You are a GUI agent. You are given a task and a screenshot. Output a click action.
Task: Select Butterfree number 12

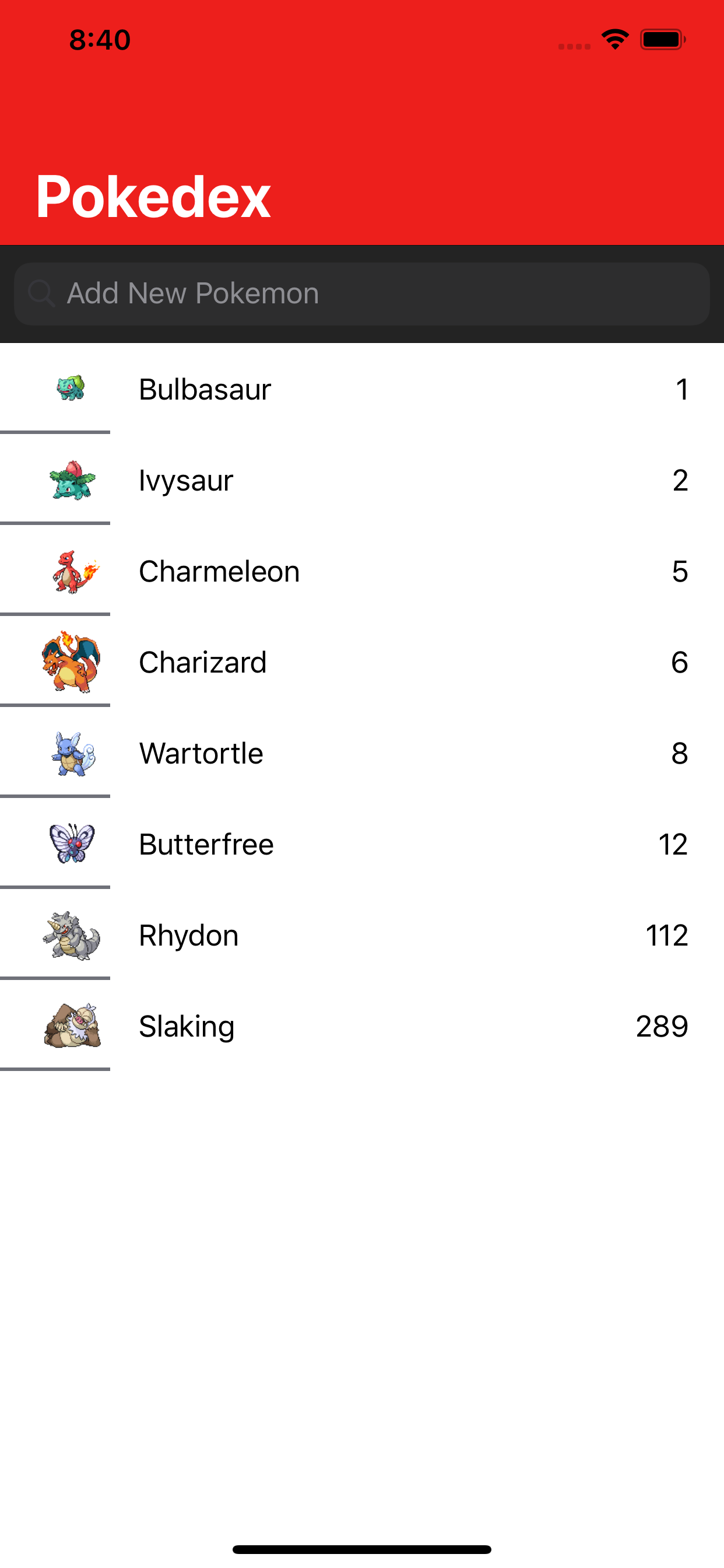click(362, 843)
